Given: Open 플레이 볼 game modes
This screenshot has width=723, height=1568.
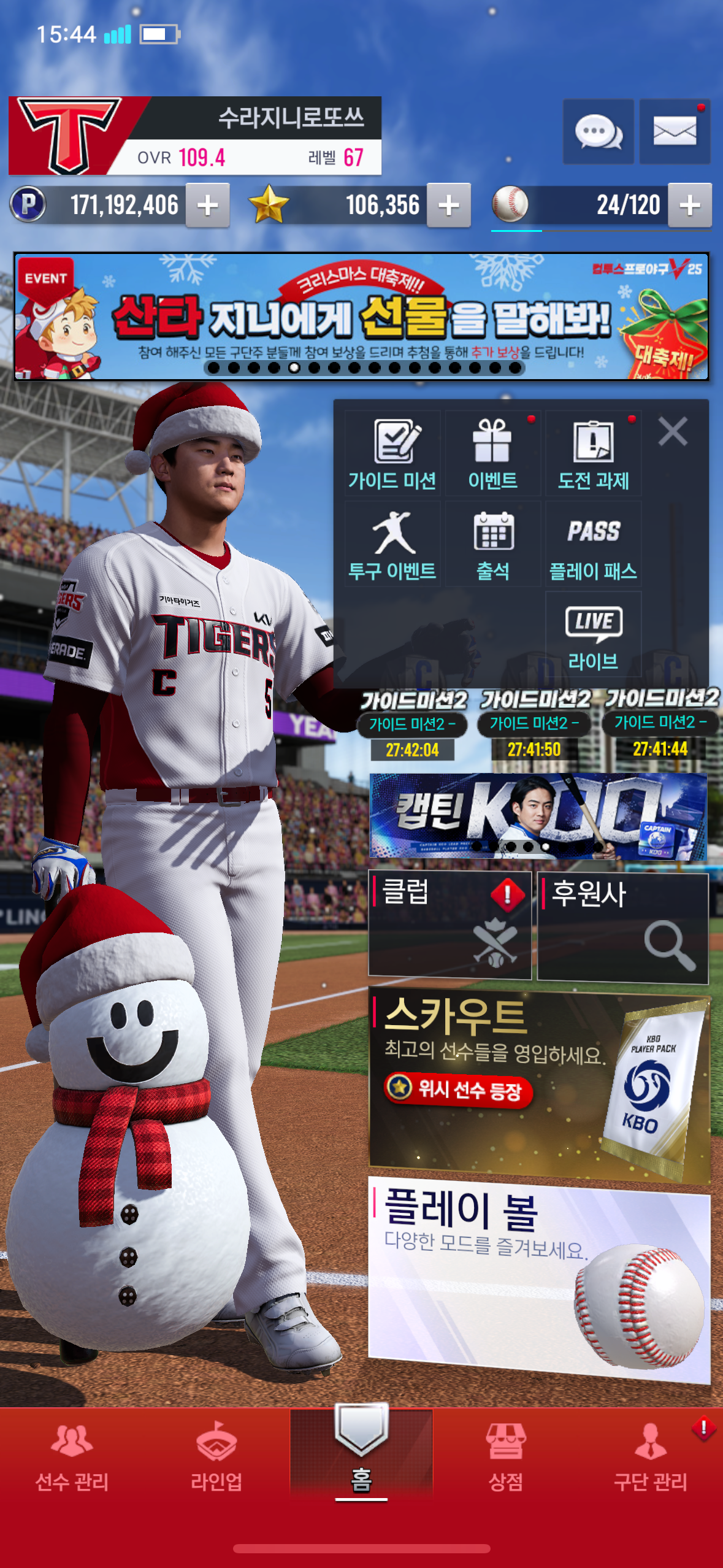Looking at the screenshot, I should coord(538,1279).
